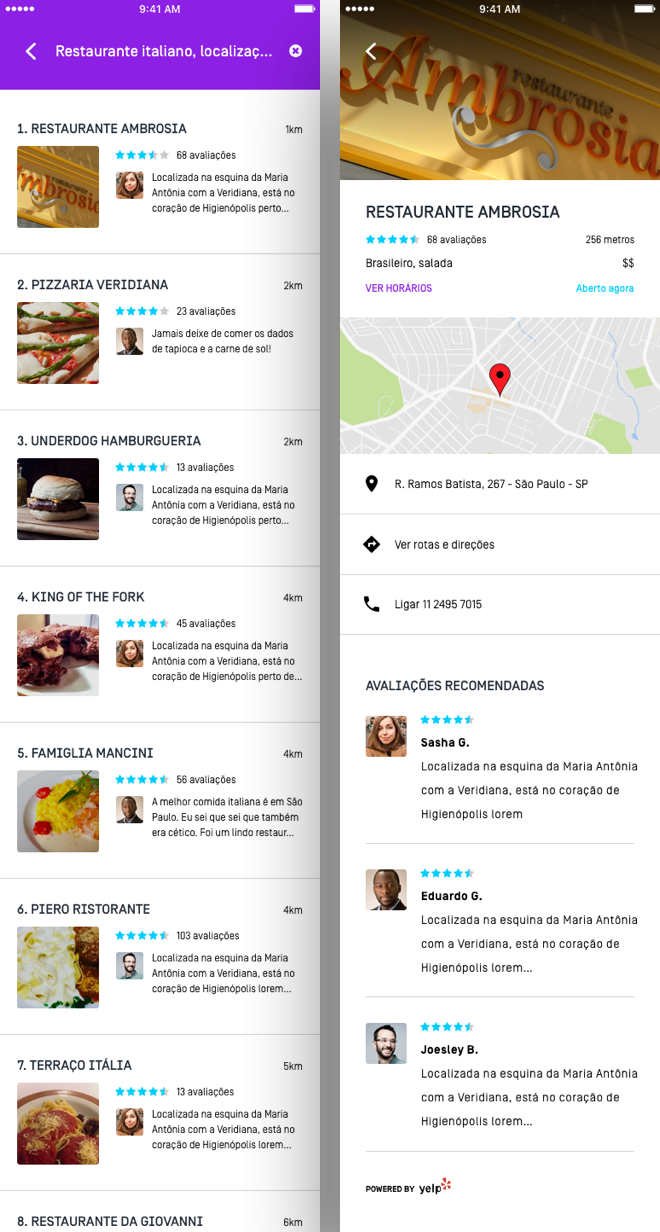The image size is (660, 1232).
Task: Open the map showing restaurant location
Action: click(x=500, y=386)
